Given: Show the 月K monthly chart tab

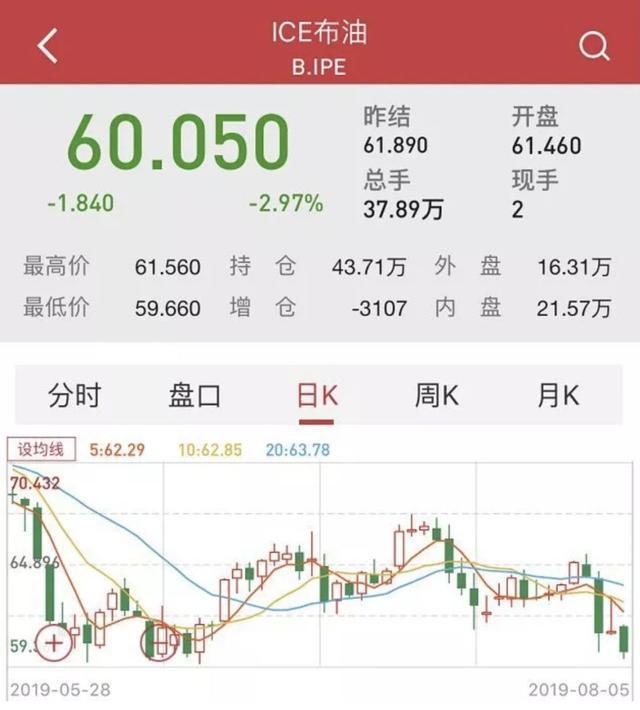Looking at the screenshot, I should click(558, 395).
